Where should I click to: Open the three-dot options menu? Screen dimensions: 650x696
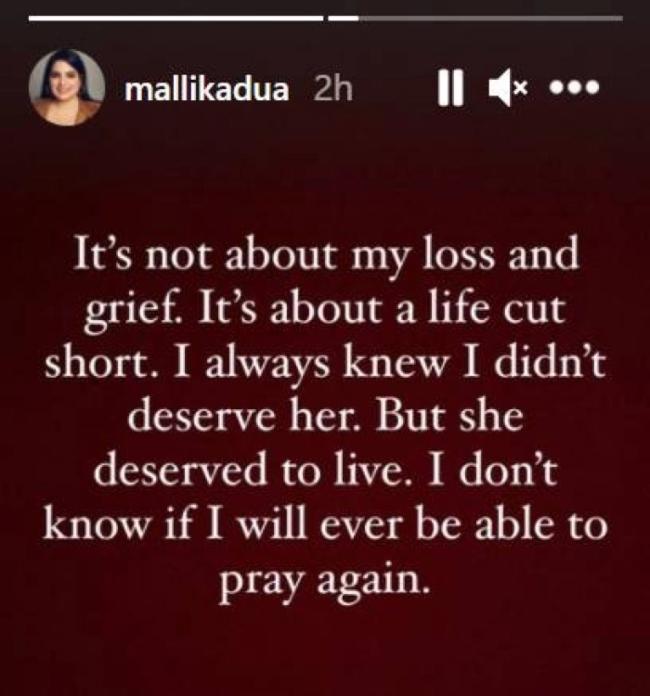click(575, 89)
